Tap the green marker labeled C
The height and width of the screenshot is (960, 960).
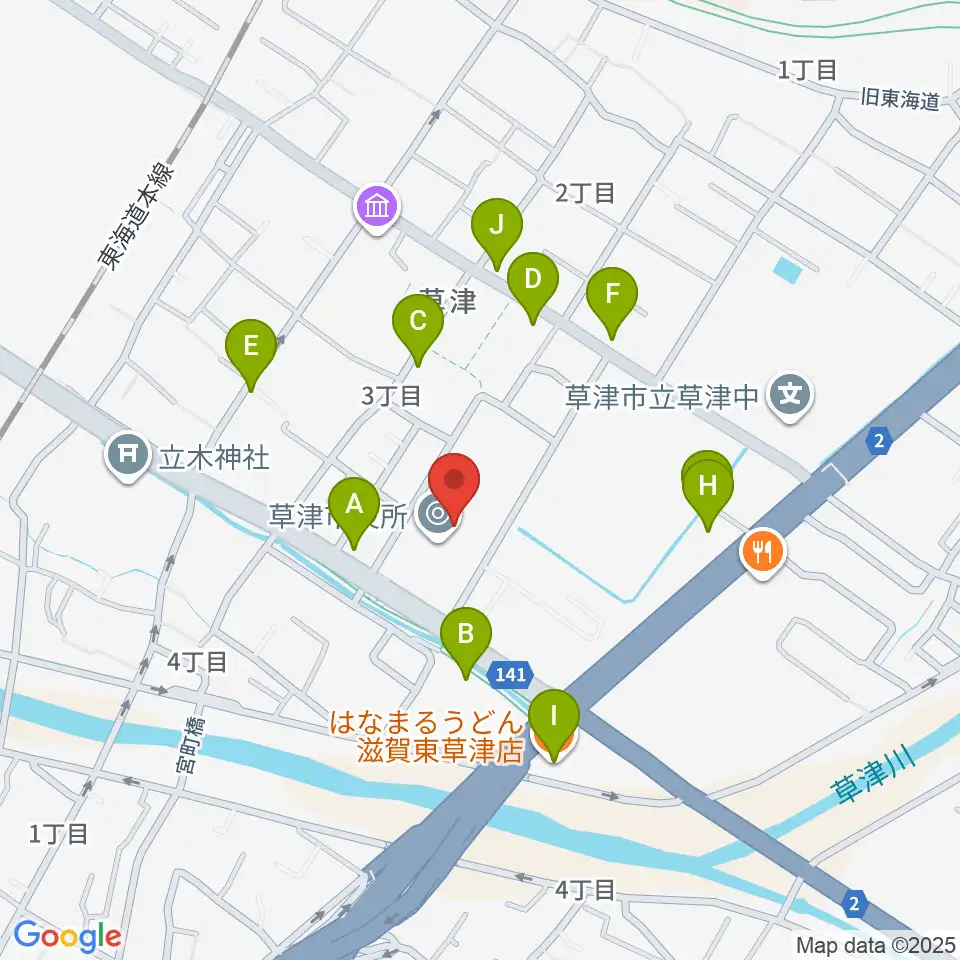418,330
